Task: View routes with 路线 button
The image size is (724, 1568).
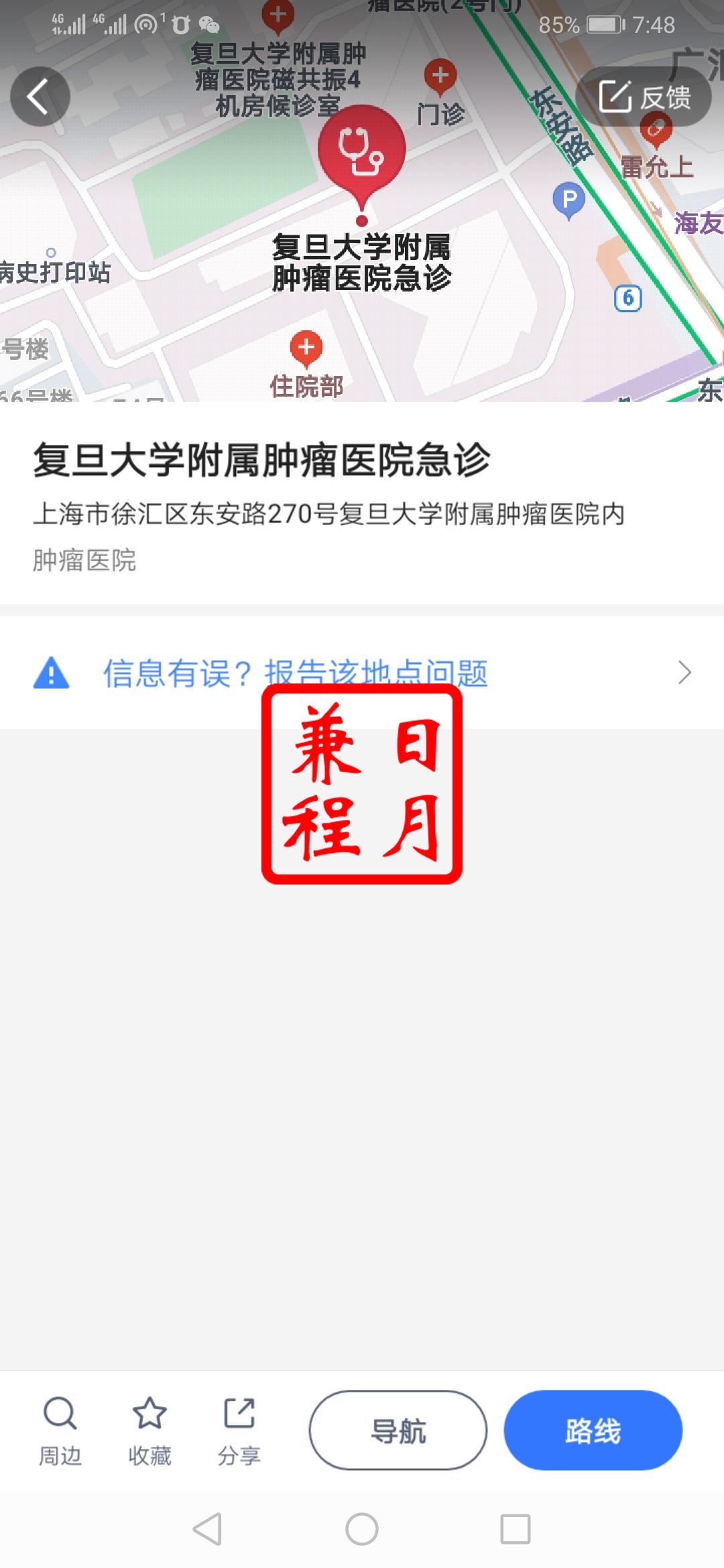Action: pos(593,1430)
